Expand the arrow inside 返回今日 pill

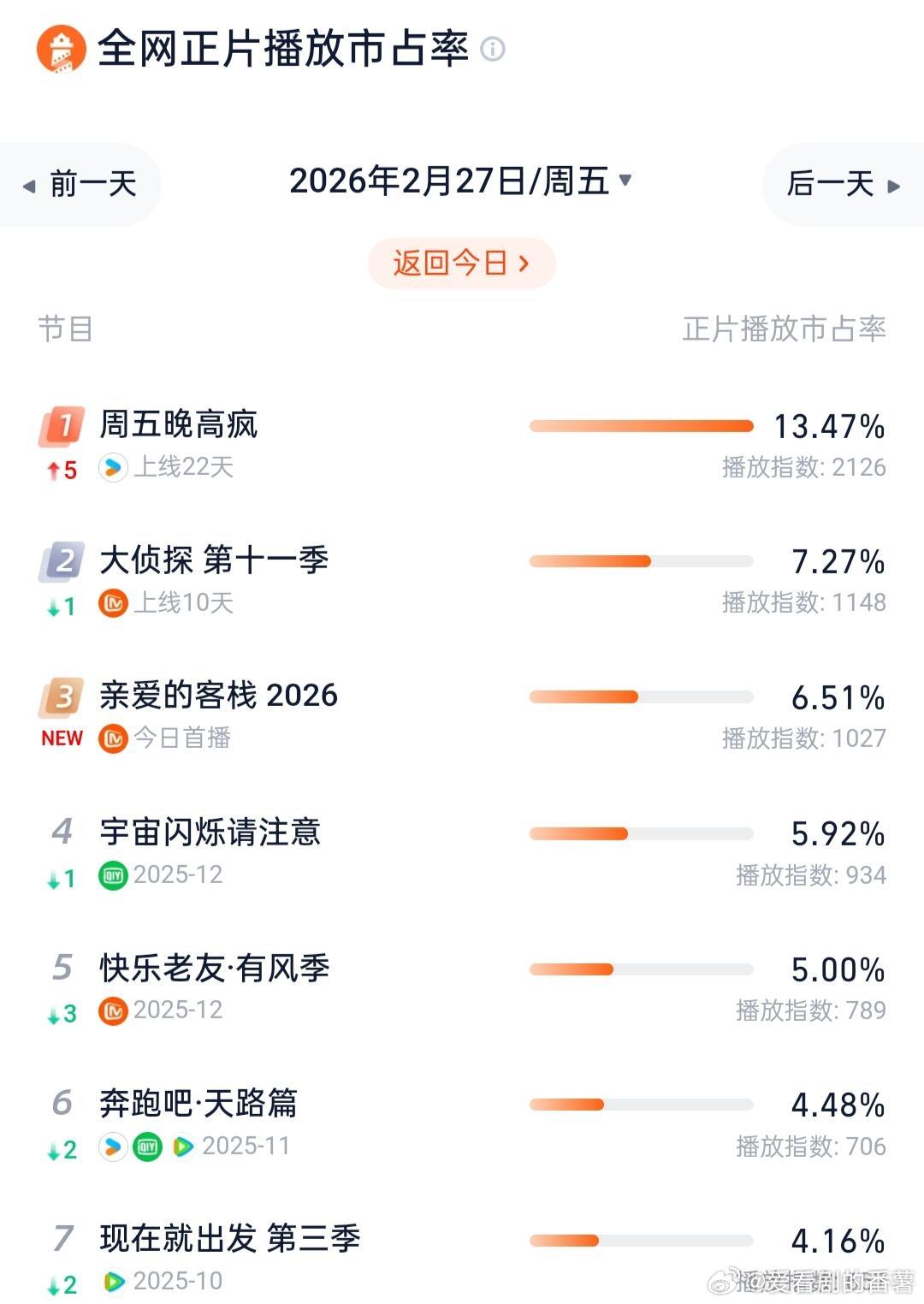(523, 264)
